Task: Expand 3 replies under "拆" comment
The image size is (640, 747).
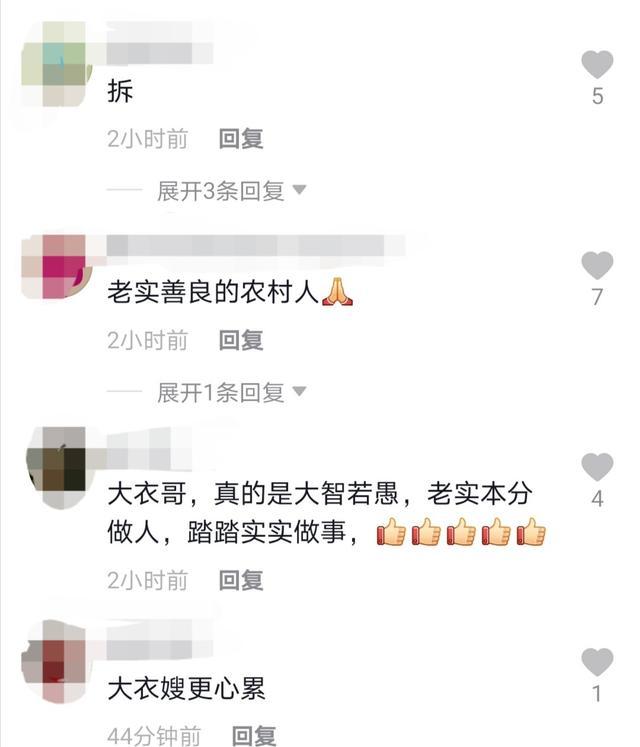Action: tap(231, 191)
